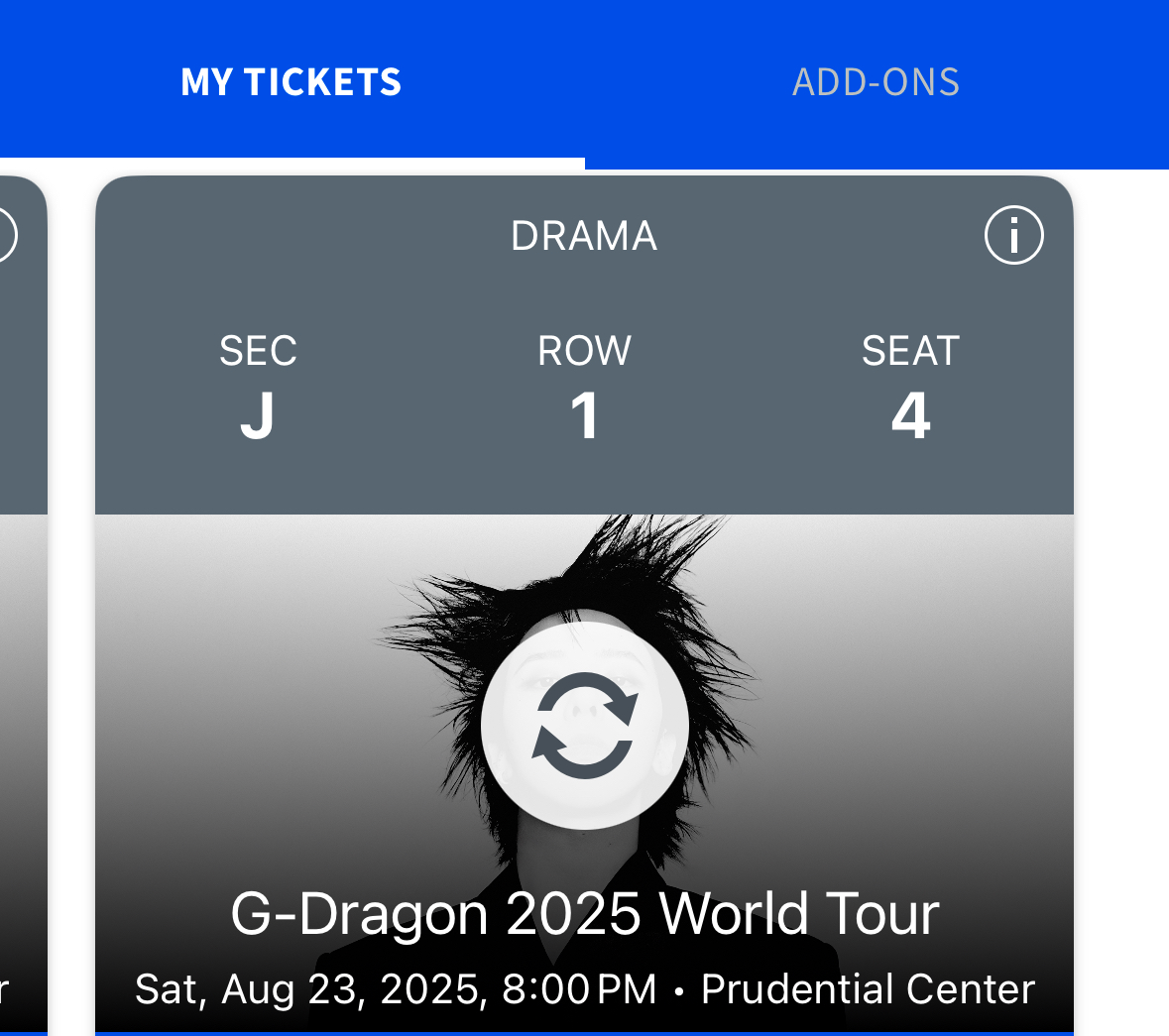Select the MY TICKETS tab

pyautogui.click(x=292, y=82)
